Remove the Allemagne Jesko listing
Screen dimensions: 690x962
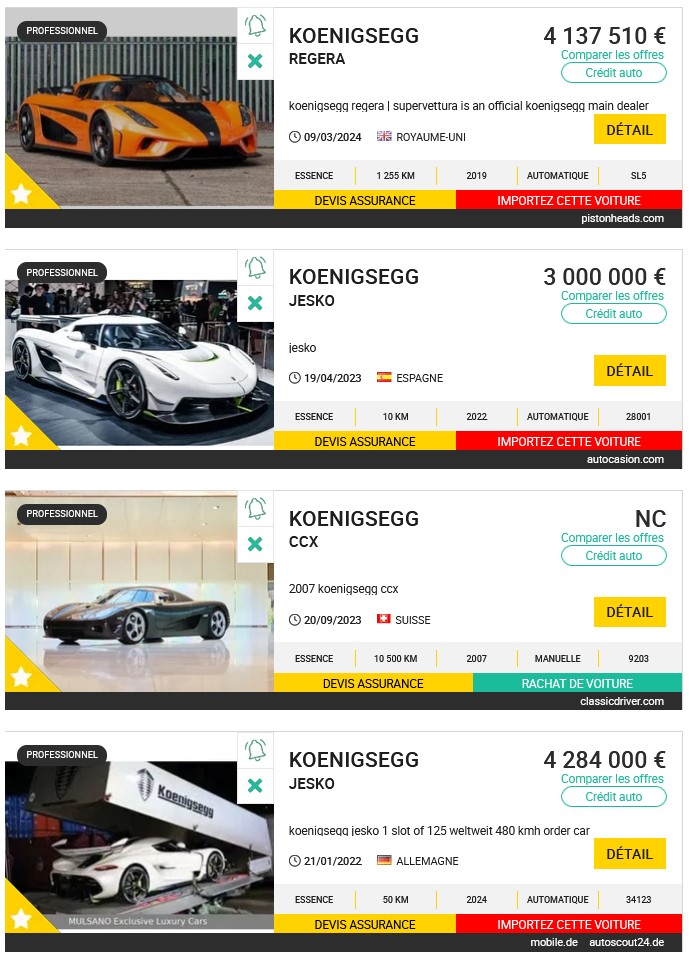point(255,785)
